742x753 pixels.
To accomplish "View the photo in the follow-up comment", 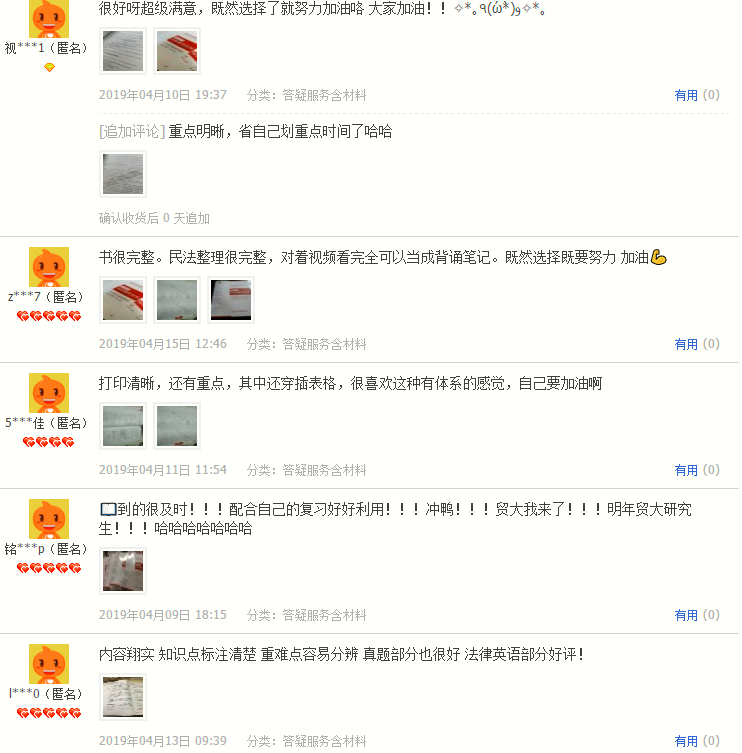I will pos(123,174).
